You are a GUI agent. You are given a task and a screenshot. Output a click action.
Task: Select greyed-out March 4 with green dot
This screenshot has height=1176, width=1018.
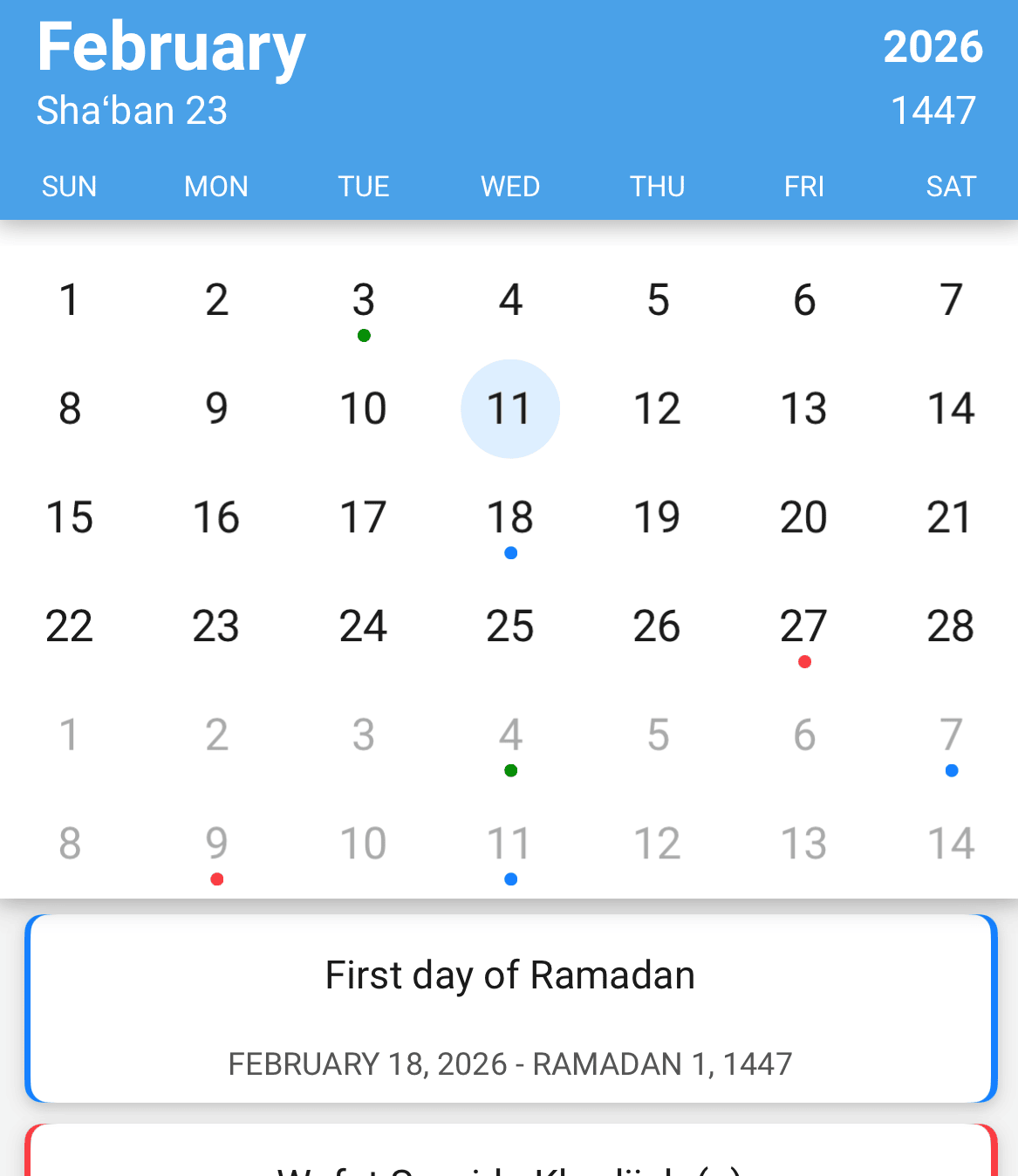510,735
